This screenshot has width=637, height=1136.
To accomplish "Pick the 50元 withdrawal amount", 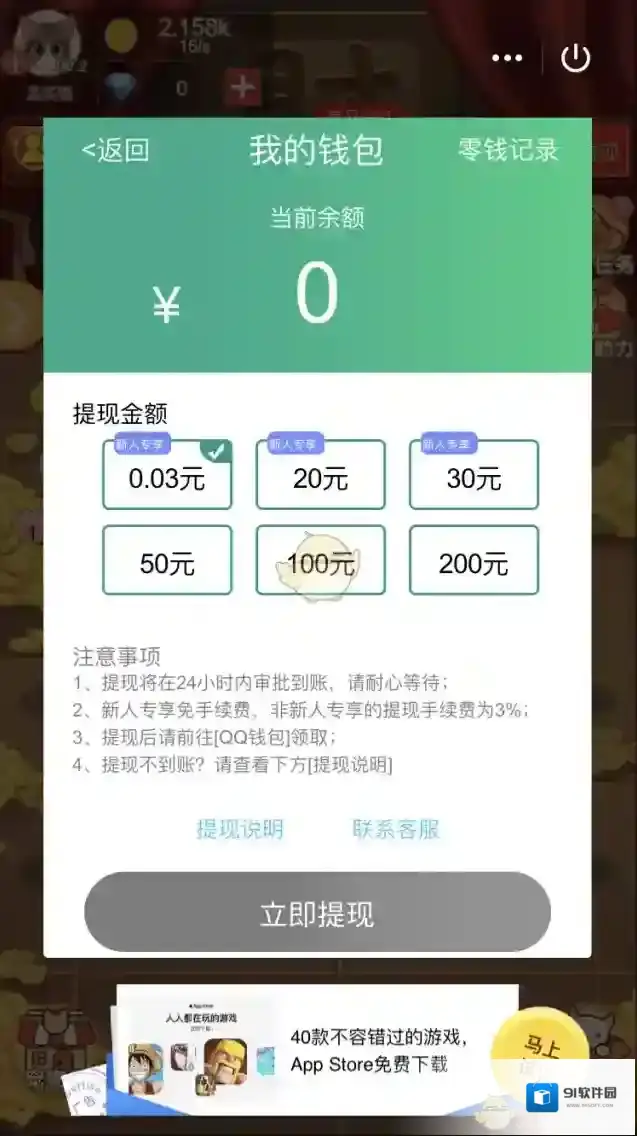I will click(167, 561).
